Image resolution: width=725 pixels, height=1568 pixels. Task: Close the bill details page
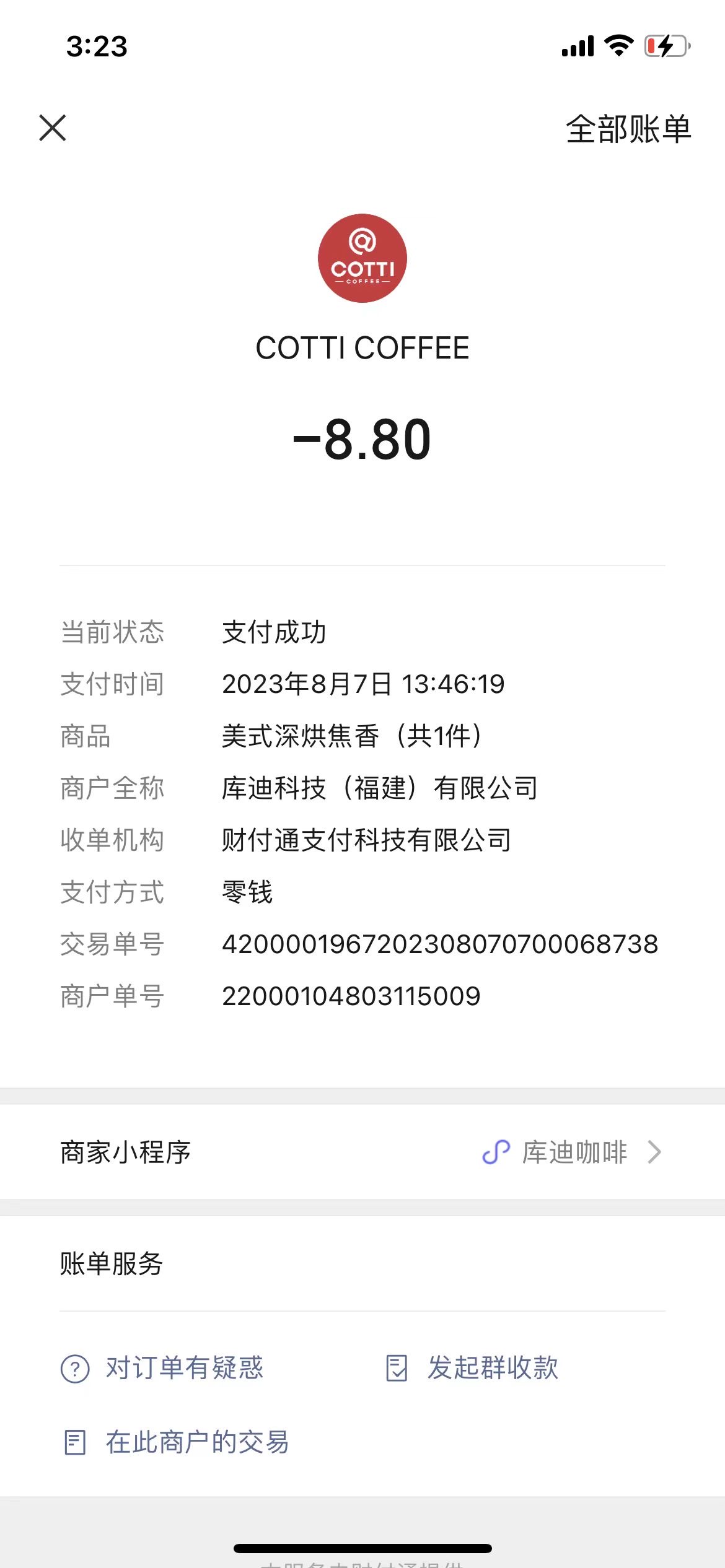[x=53, y=128]
